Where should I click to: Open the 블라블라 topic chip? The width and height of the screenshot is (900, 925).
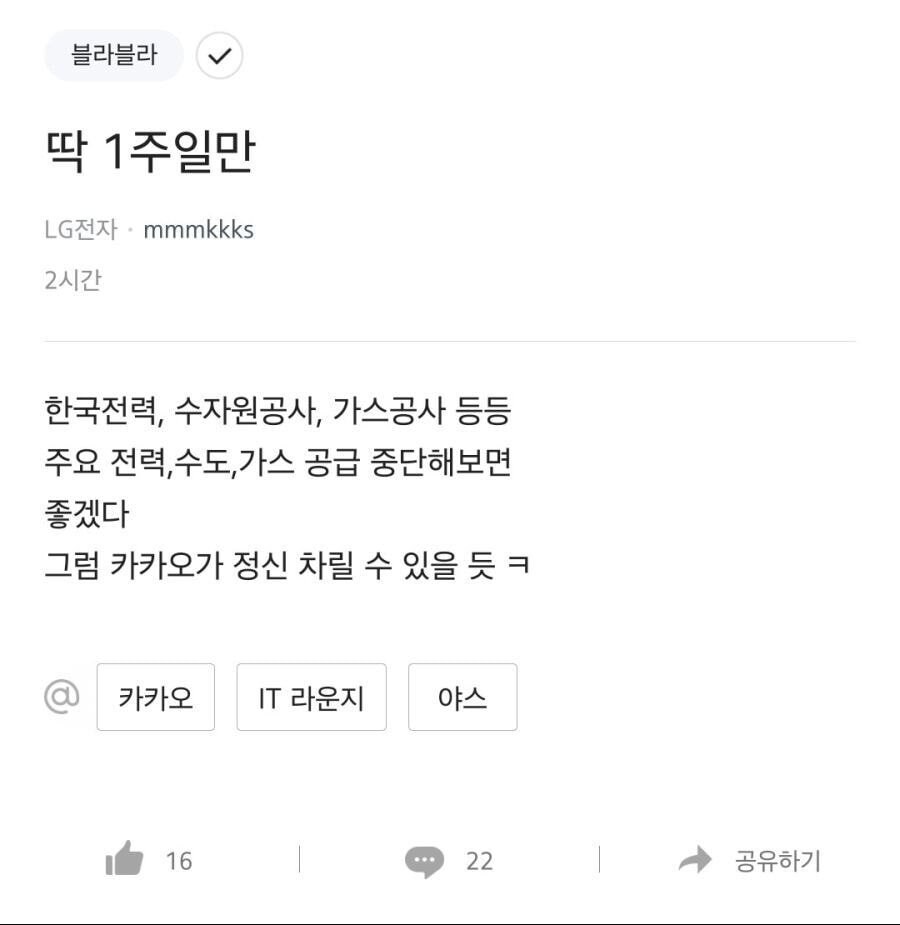coord(113,55)
